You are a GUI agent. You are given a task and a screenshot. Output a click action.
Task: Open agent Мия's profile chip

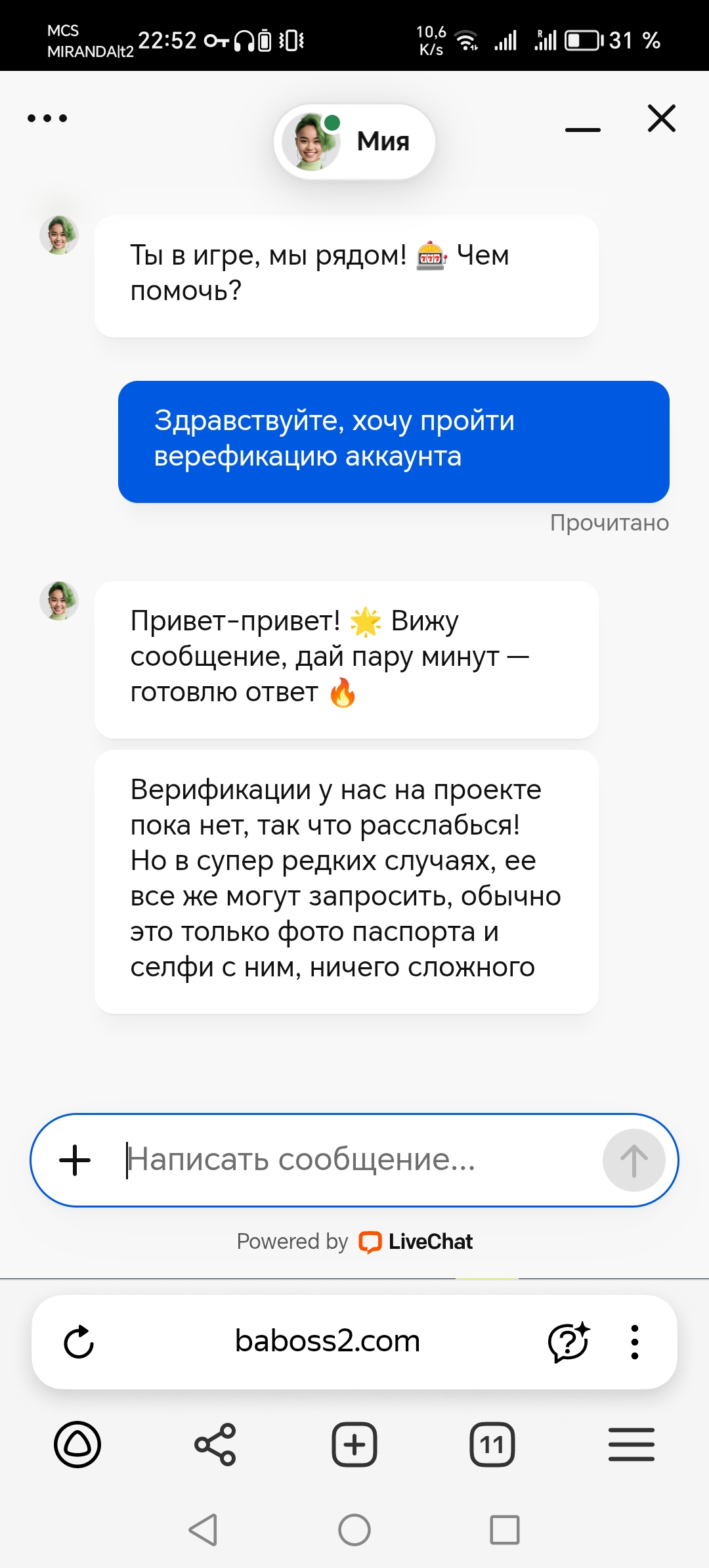pyautogui.click(x=354, y=142)
